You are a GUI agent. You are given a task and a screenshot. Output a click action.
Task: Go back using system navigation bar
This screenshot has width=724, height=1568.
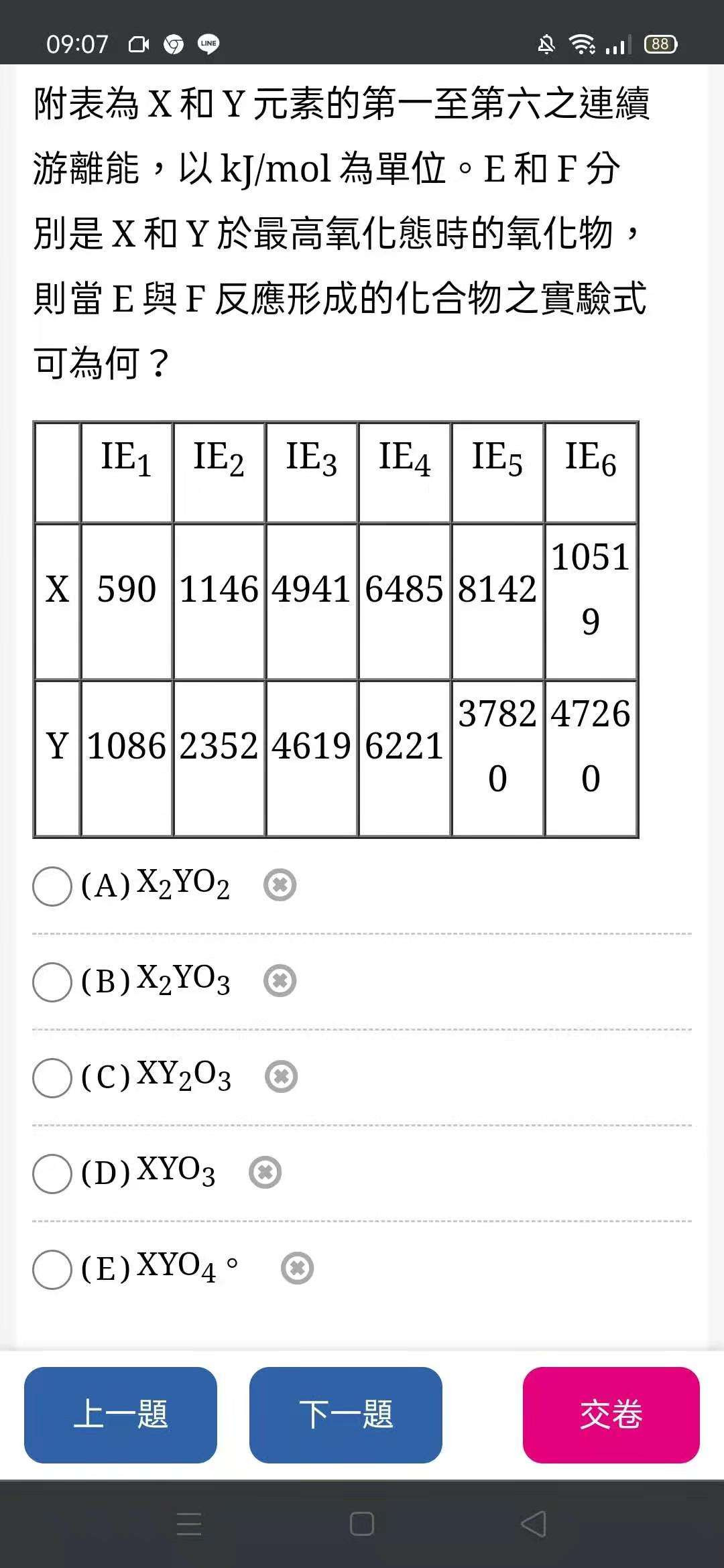point(534,1524)
